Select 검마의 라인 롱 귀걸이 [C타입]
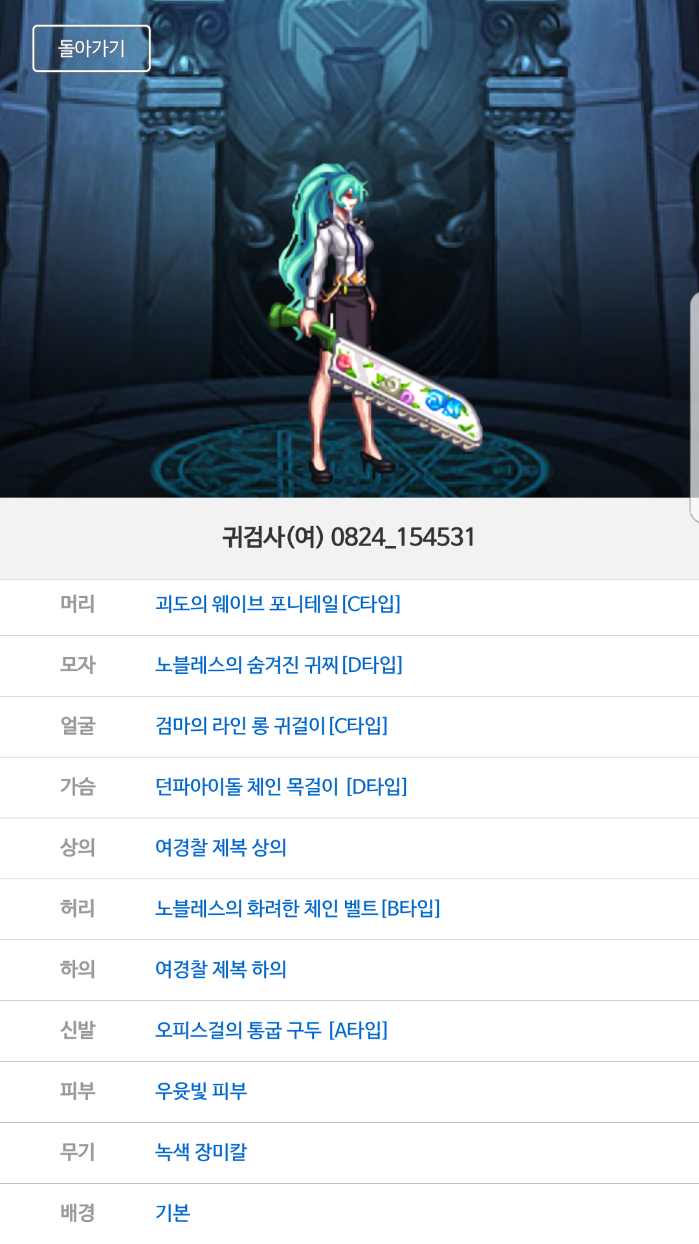699x1244 pixels. [x=271, y=726]
